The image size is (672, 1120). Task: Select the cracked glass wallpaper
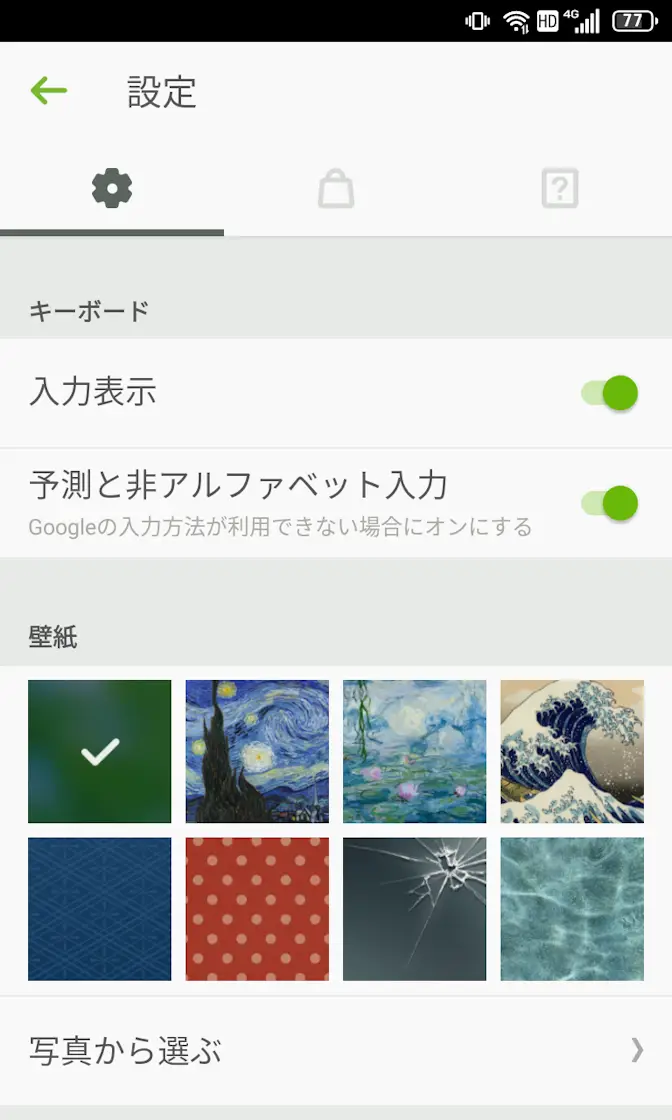click(415, 909)
